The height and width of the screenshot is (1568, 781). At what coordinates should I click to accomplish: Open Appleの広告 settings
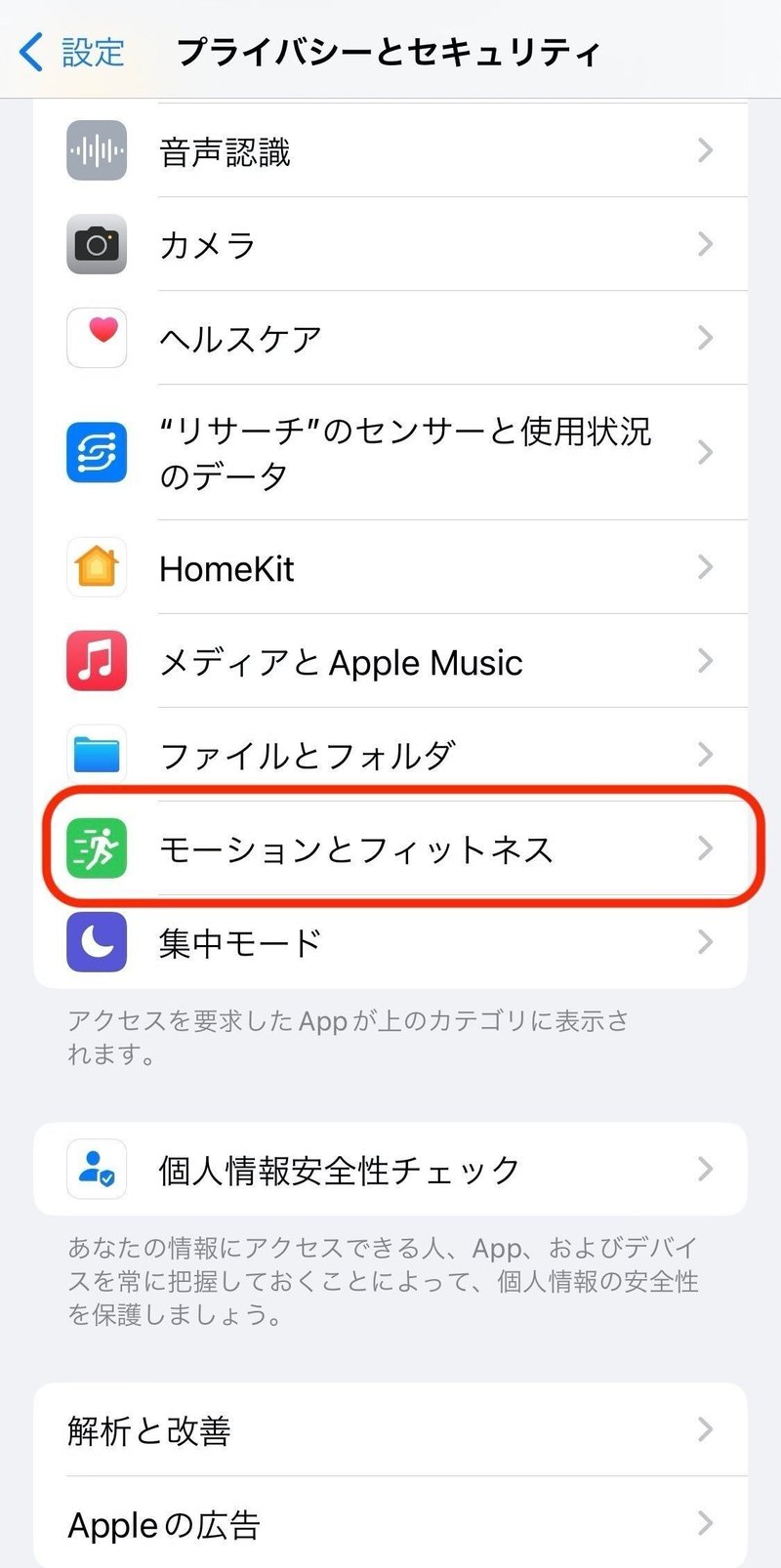click(x=390, y=1523)
